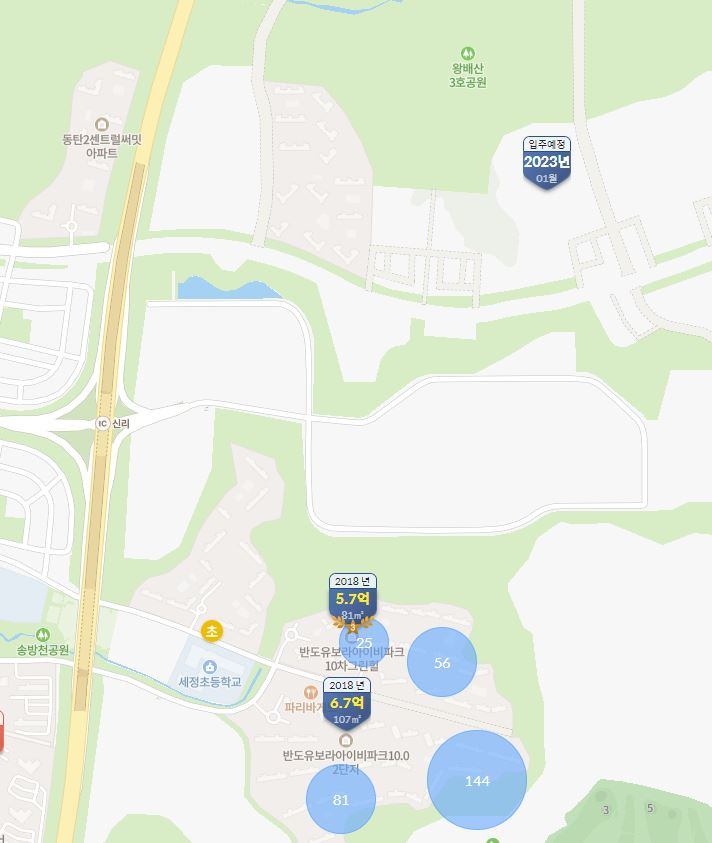Select the cluster bubble showing 81
The height and width of the screenshot is (843, 712).
click(x=341, y=799)
